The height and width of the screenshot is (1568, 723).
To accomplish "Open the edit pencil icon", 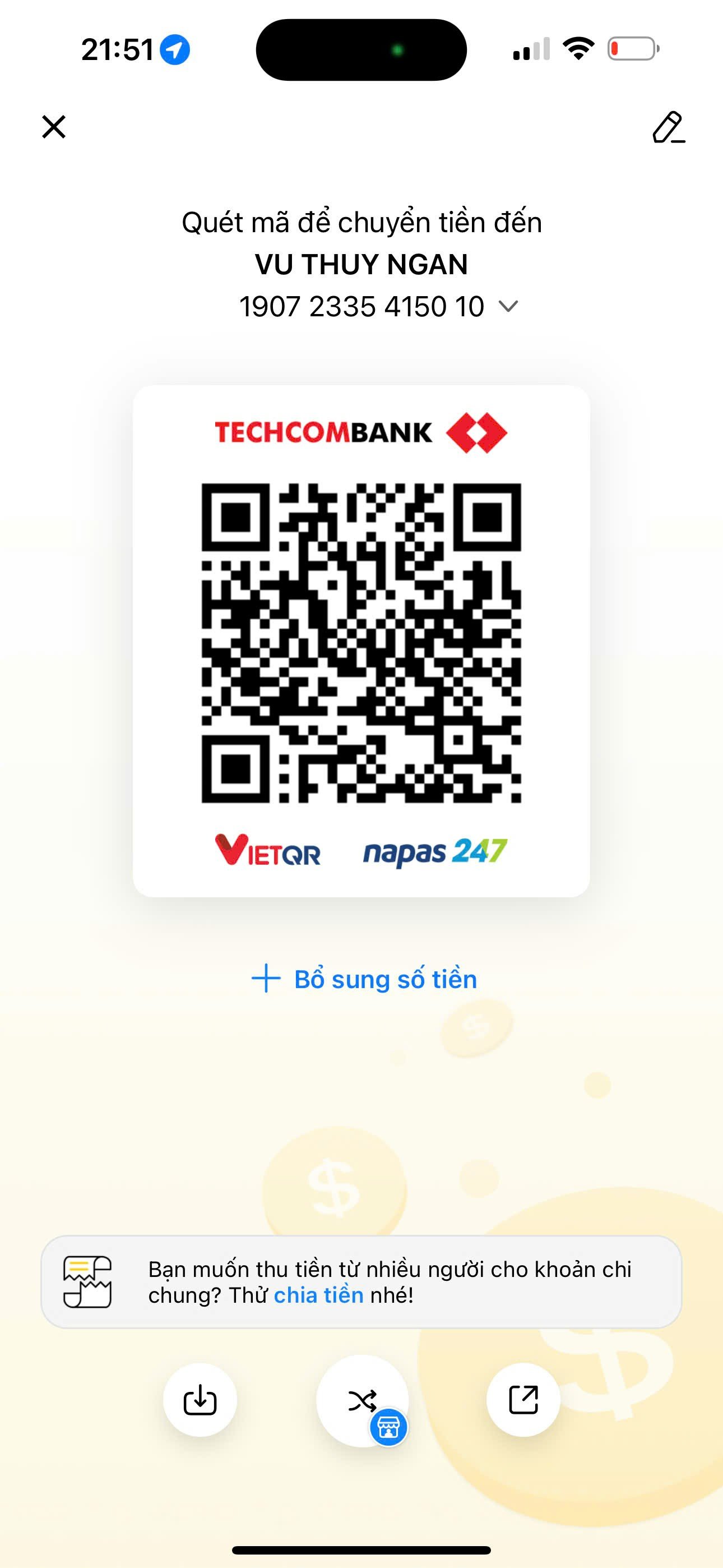I will [x=668, y=127].
